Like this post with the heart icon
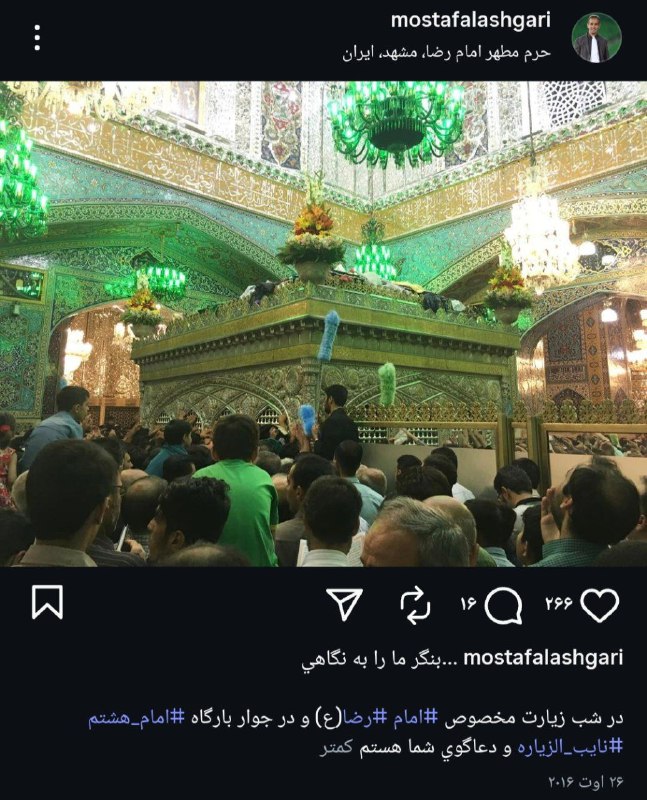This screenshot has width=647, height=800. (599, 604)
